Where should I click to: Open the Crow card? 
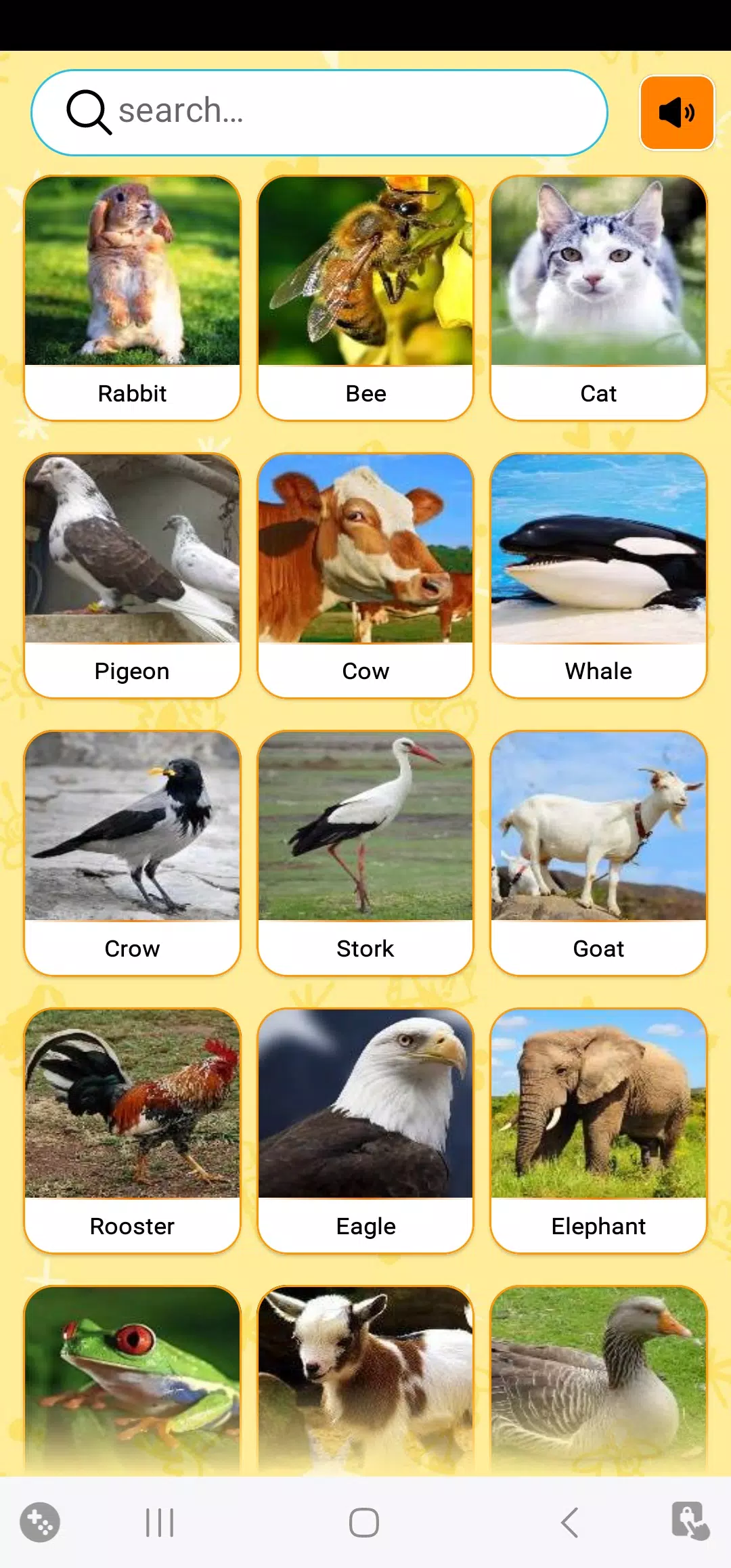click(x=132, y=853)
